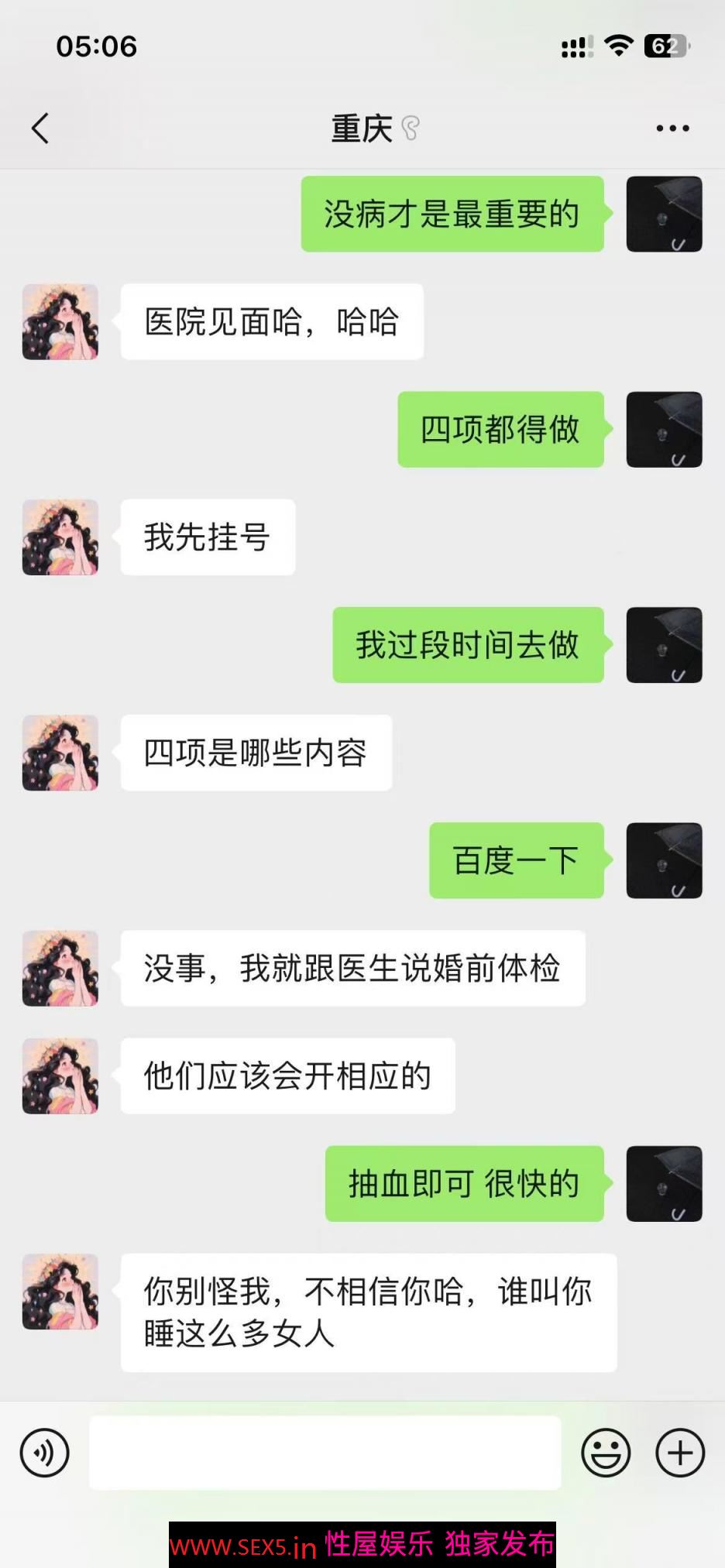Go back to the chat list

click(x=40, y=129)
